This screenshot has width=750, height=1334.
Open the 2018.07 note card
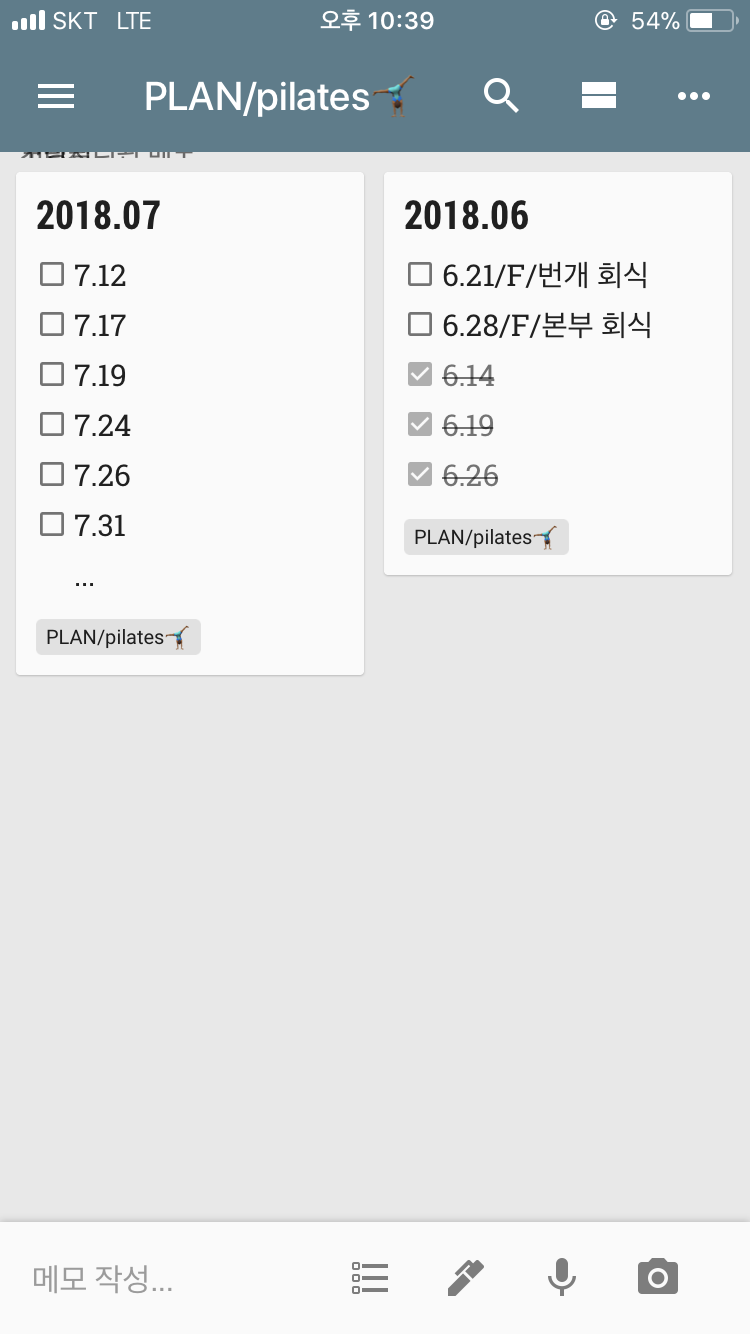click(x=190, y=424)
